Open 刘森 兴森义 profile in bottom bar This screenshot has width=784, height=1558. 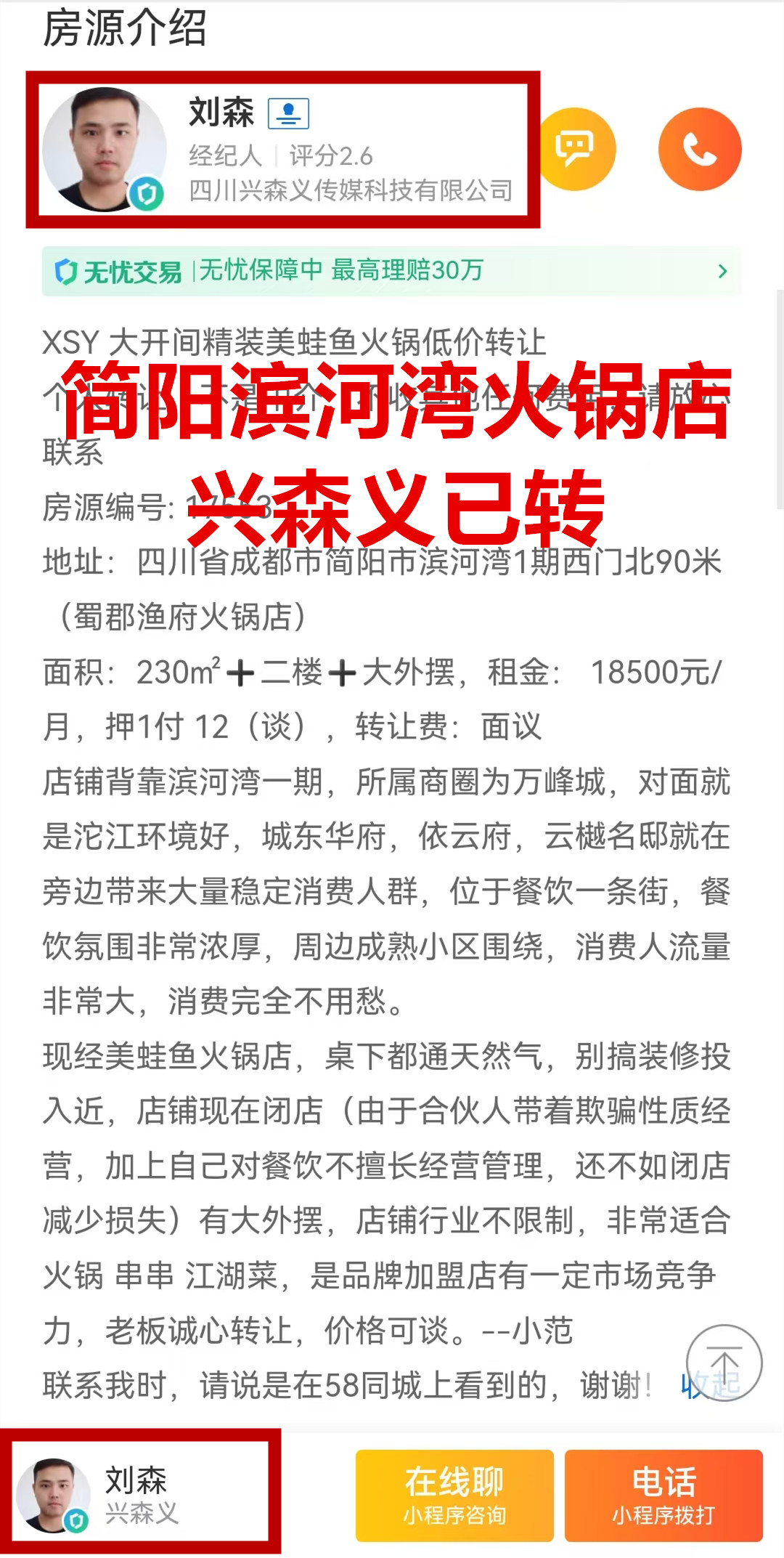[x=139, y=1496]
